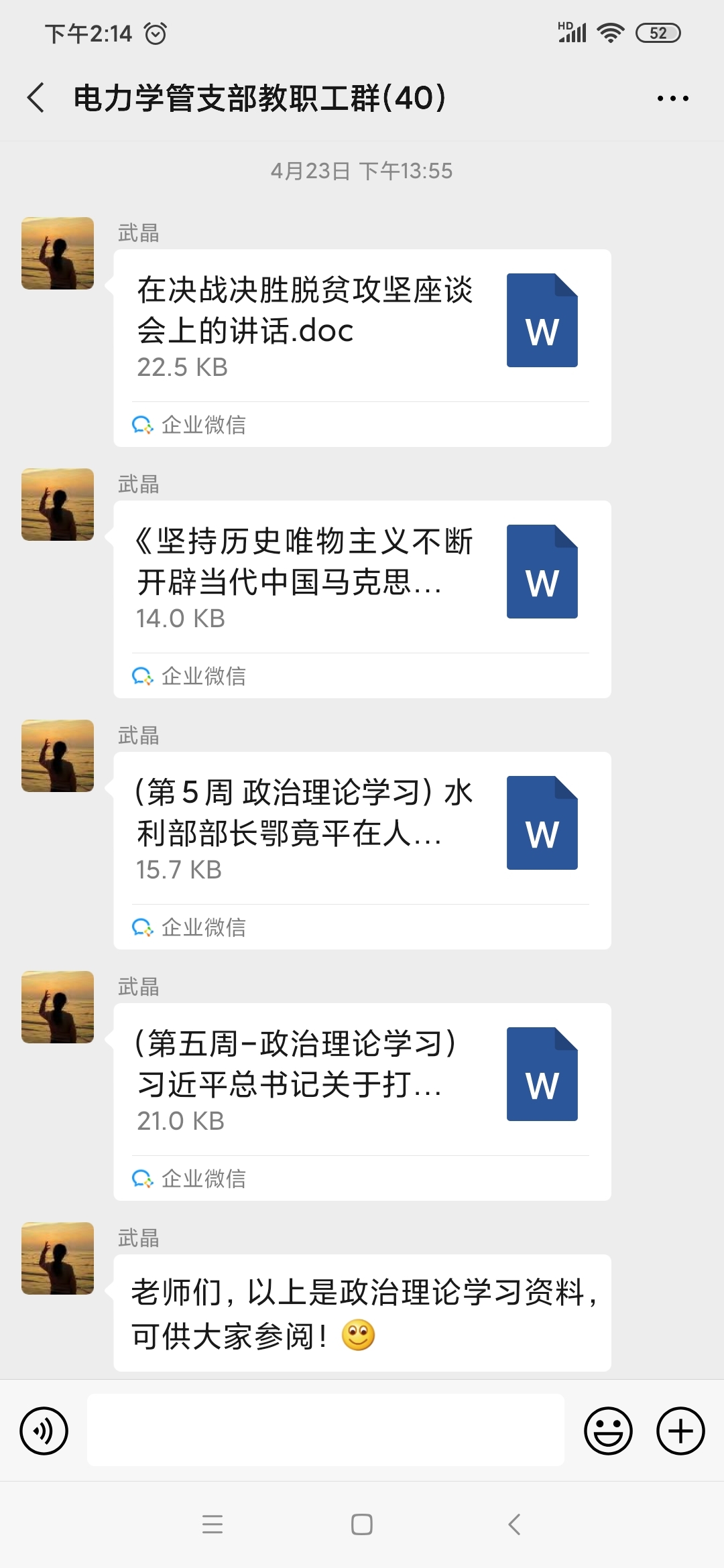The image size is (724, 1568).
Task: View 武晶's profile from top avatar
Action: [58, 253]
